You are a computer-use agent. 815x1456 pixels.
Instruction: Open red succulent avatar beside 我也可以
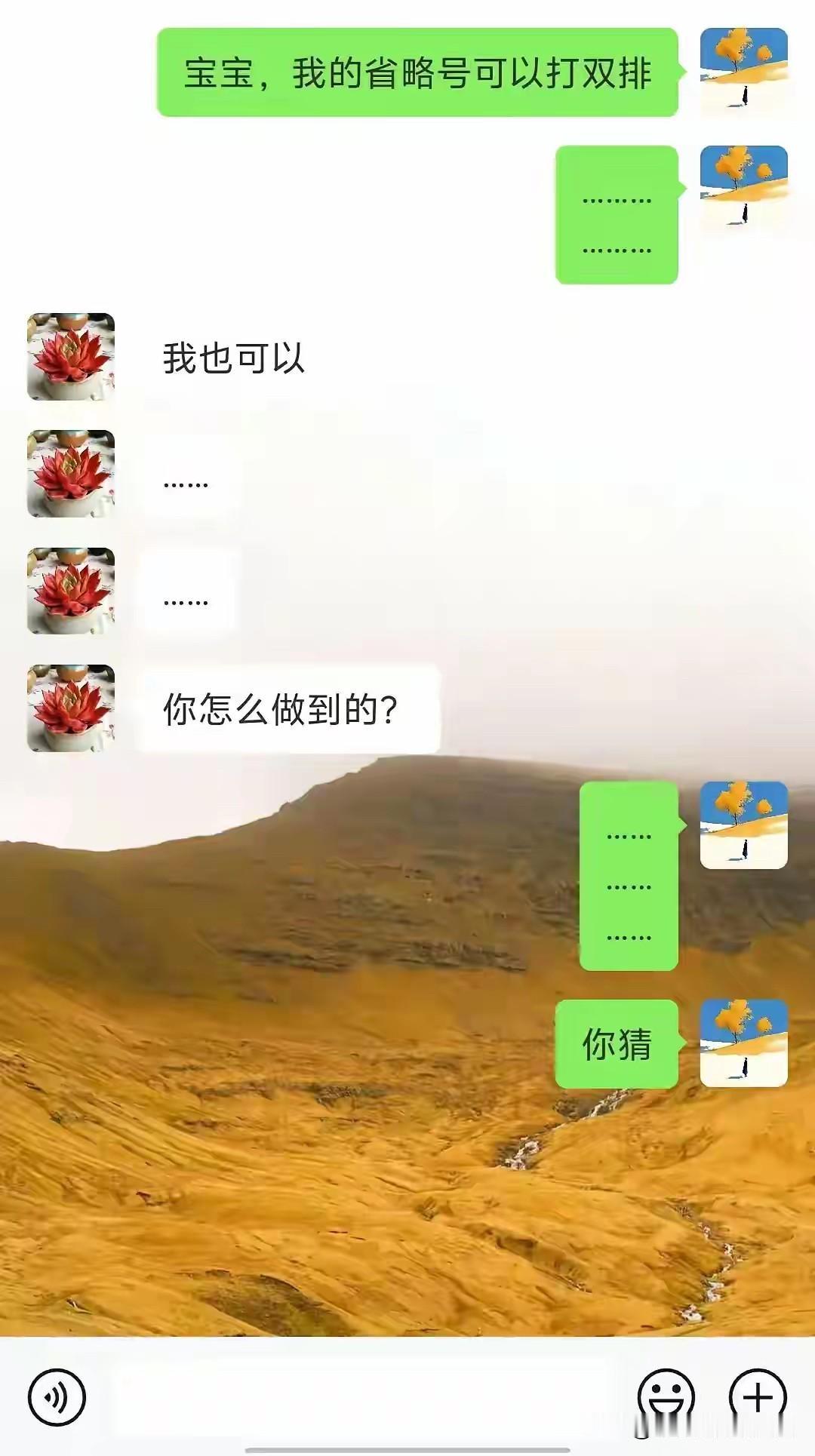tap(71, 357)
